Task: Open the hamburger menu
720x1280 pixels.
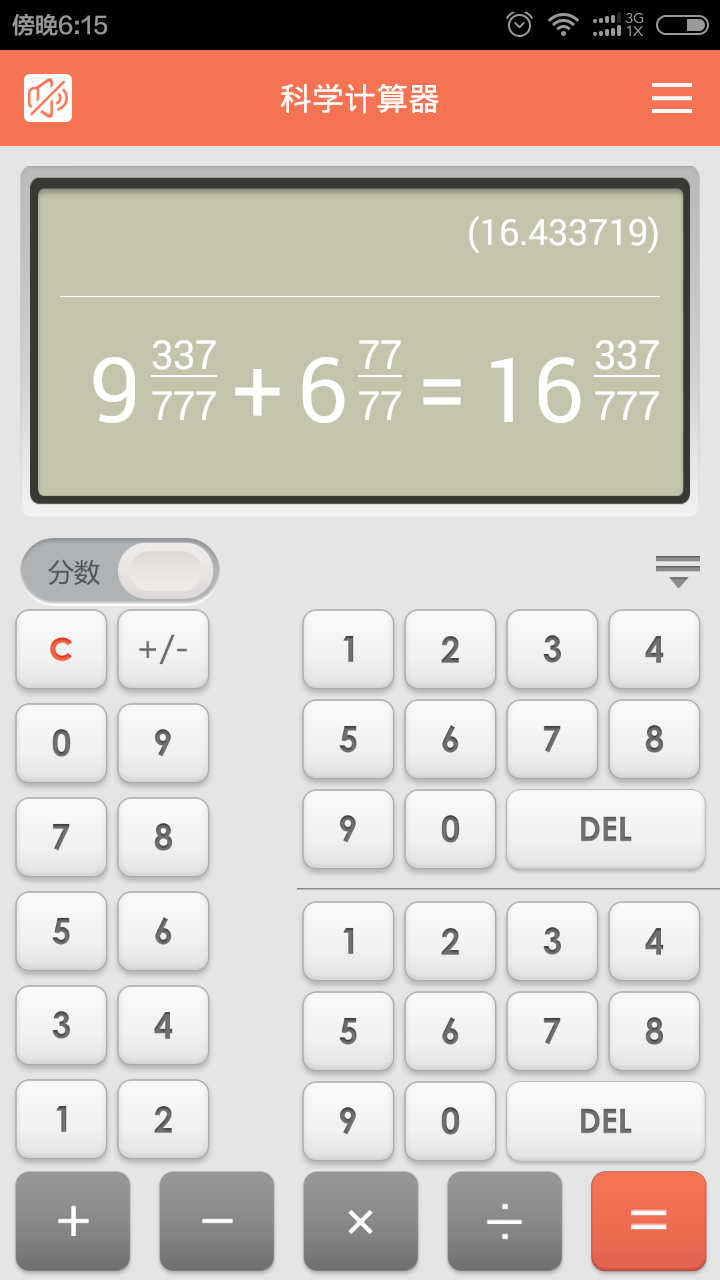Action: (x=672, y=98)
